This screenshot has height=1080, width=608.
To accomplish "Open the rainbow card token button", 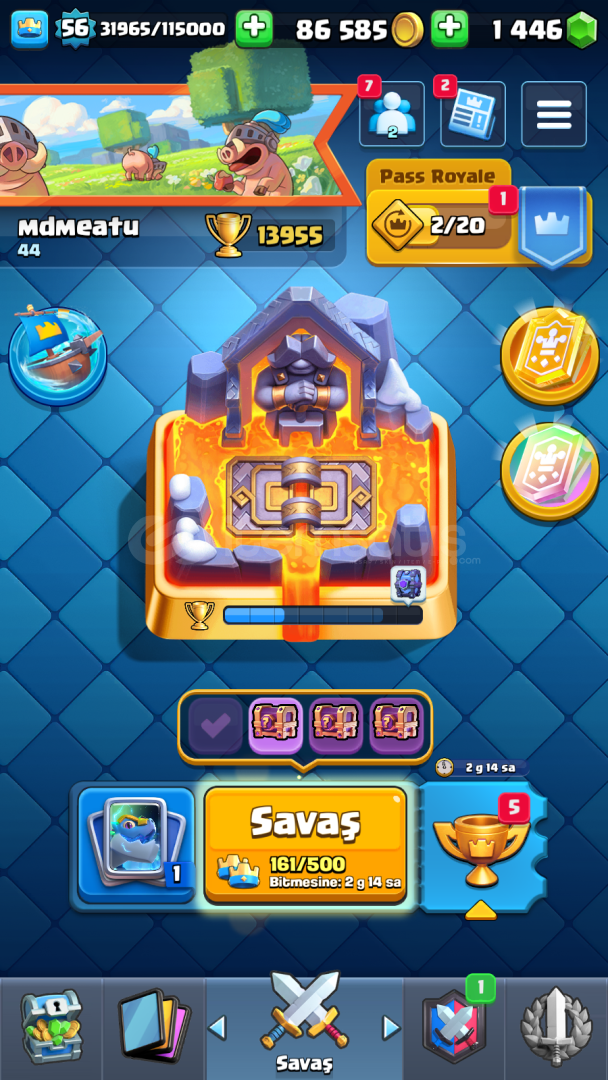I will coord(549,470).
